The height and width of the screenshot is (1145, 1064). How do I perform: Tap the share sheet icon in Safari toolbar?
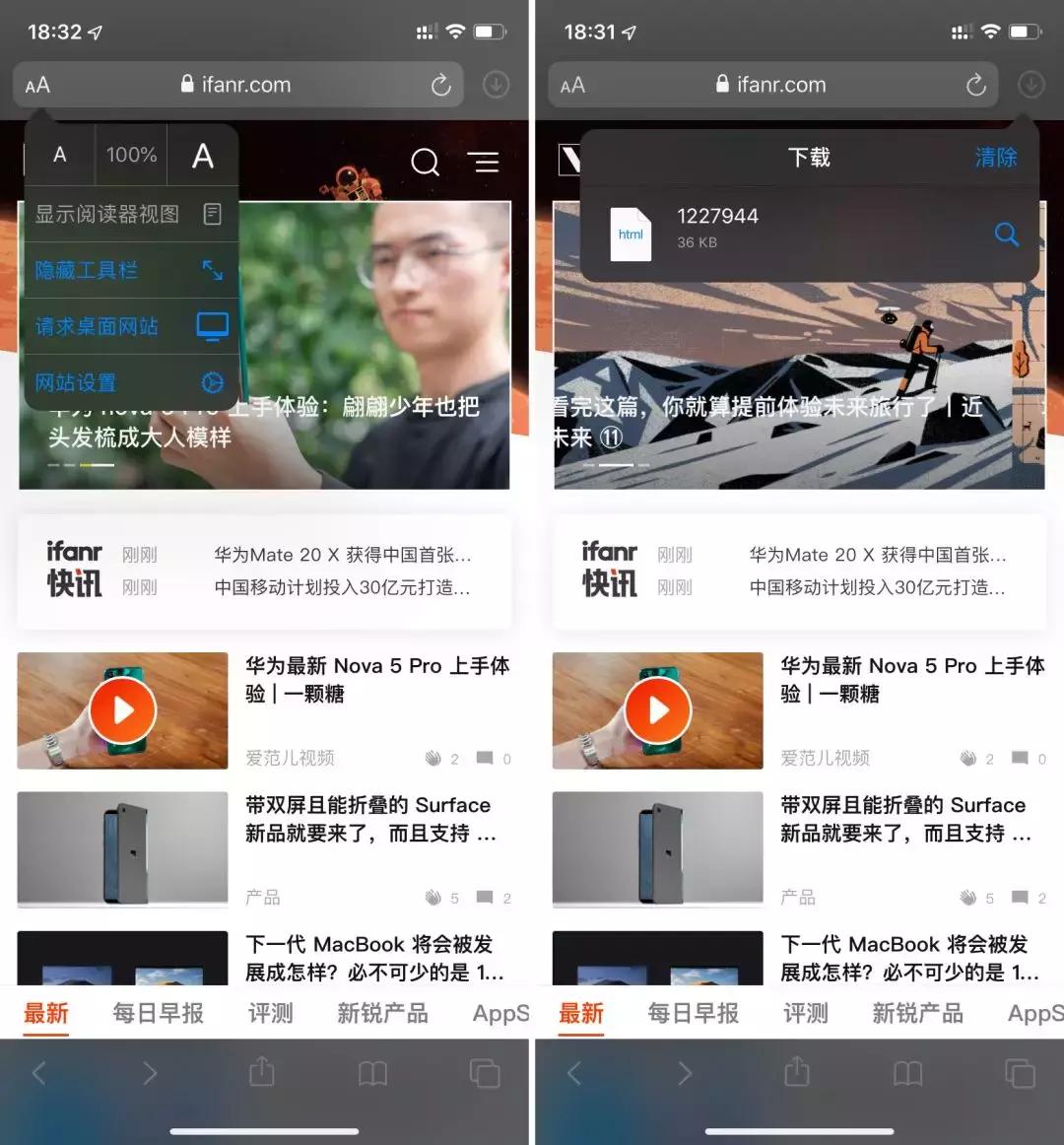coord(265,1074)
